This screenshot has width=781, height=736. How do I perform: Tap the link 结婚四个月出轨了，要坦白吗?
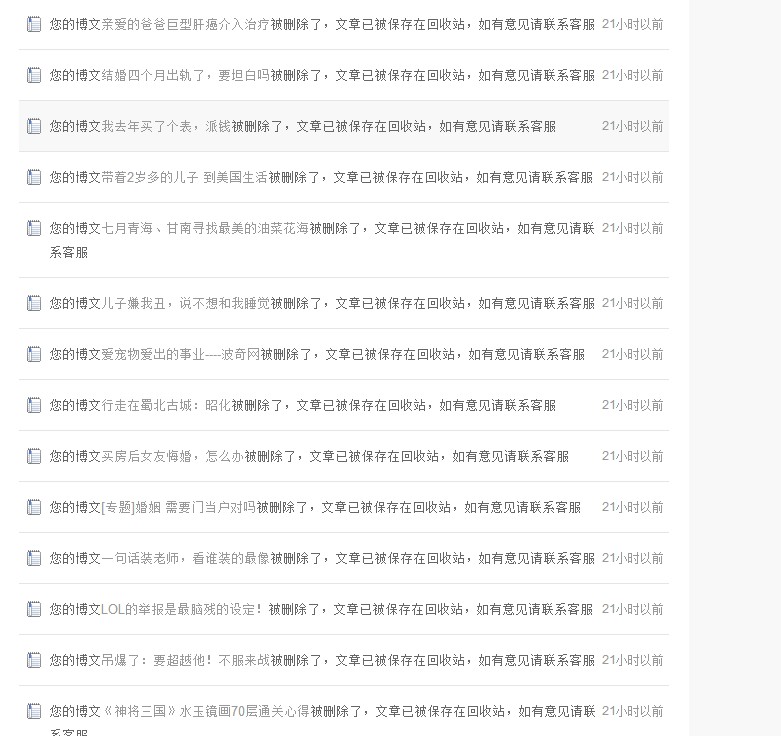[186, 75]
